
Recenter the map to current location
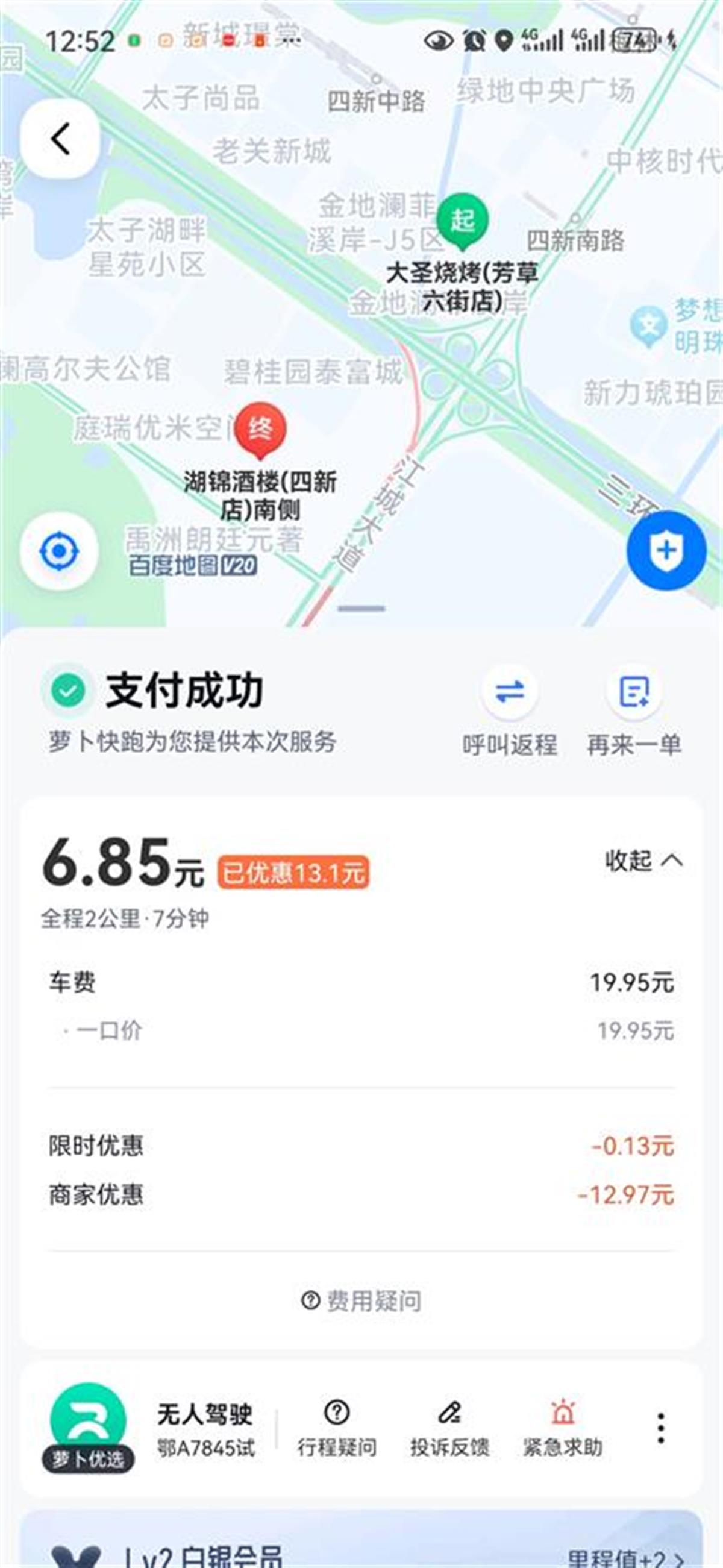coord(59,551)
